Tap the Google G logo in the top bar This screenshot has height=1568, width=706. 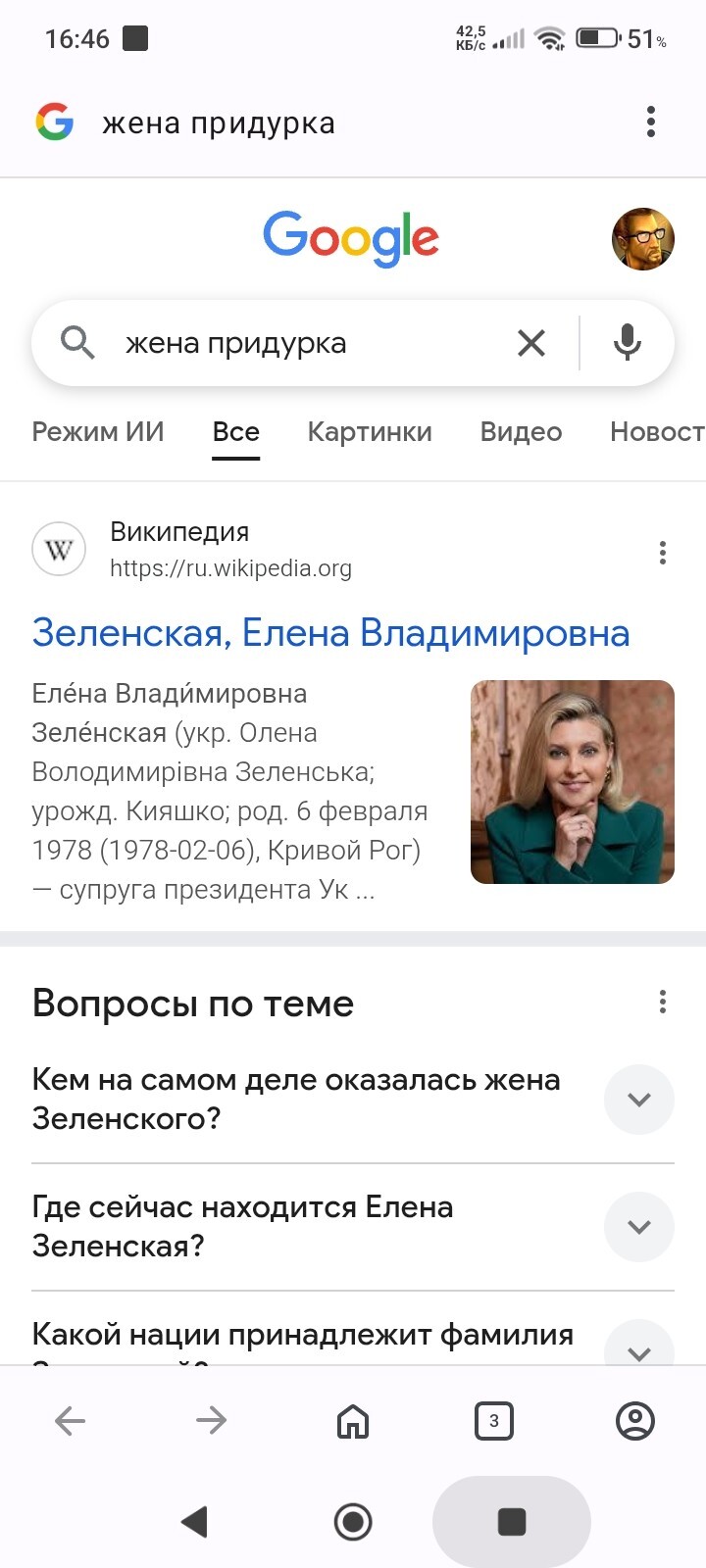56,122
